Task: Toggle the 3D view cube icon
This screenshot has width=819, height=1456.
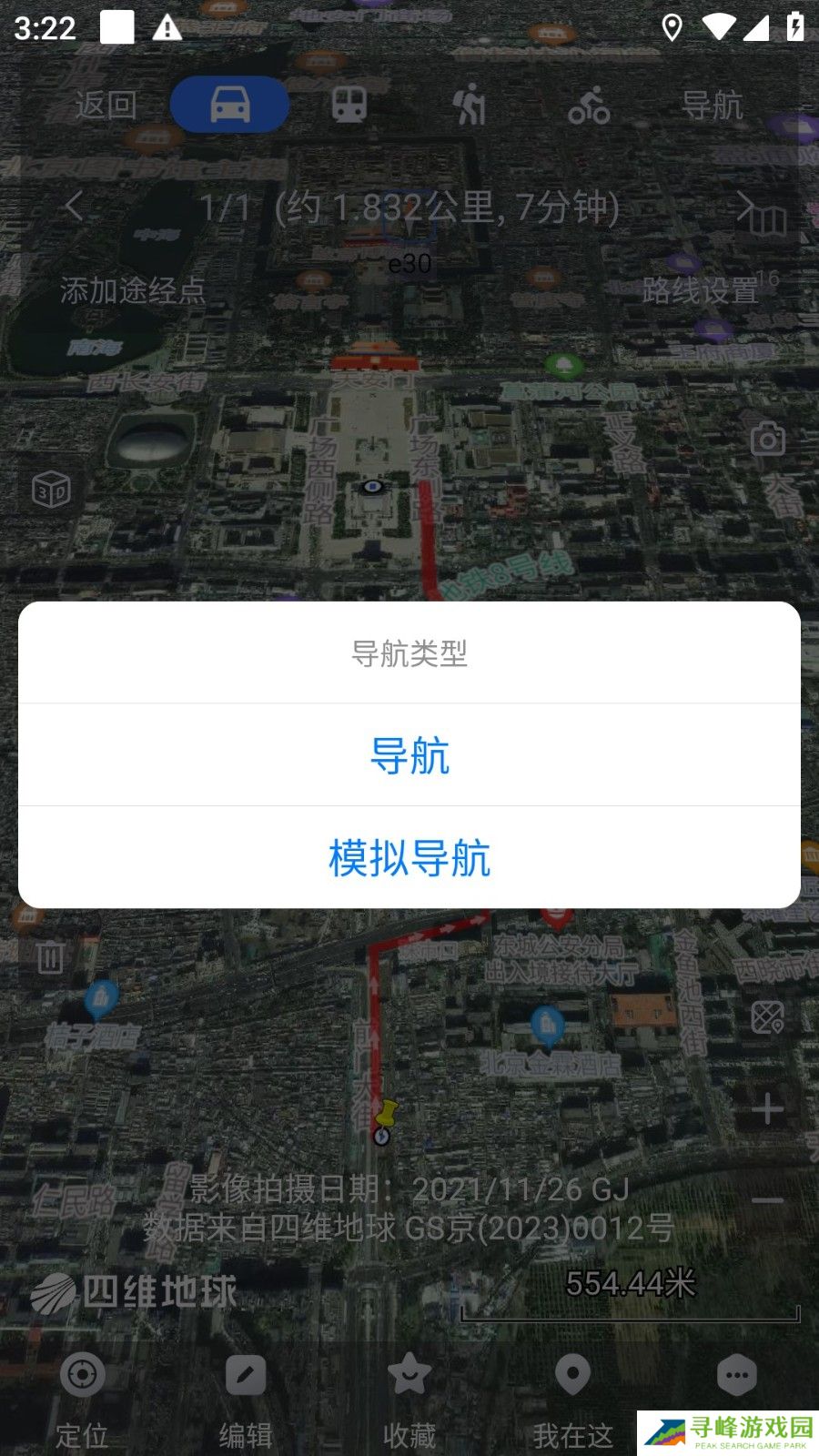Action: pyautogui.click(x=51, y=490)
